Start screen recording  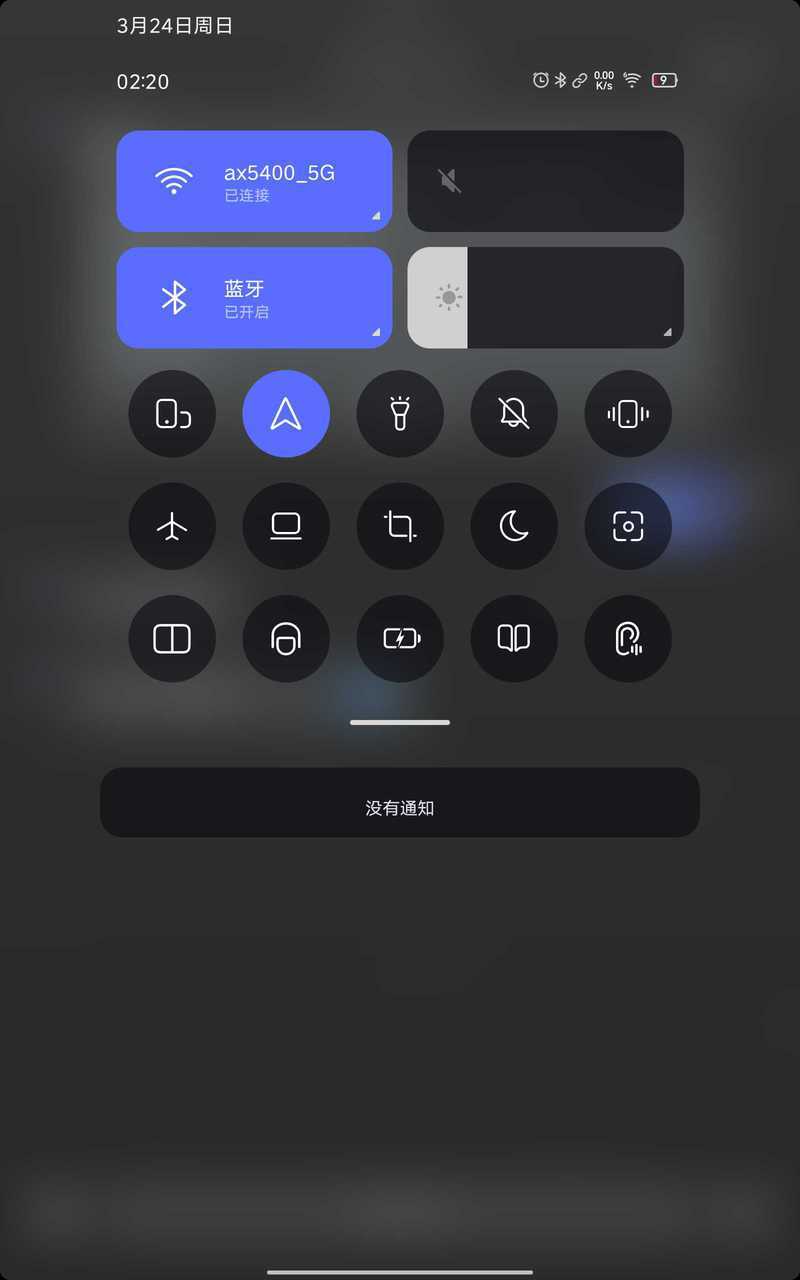coord(628,526)
